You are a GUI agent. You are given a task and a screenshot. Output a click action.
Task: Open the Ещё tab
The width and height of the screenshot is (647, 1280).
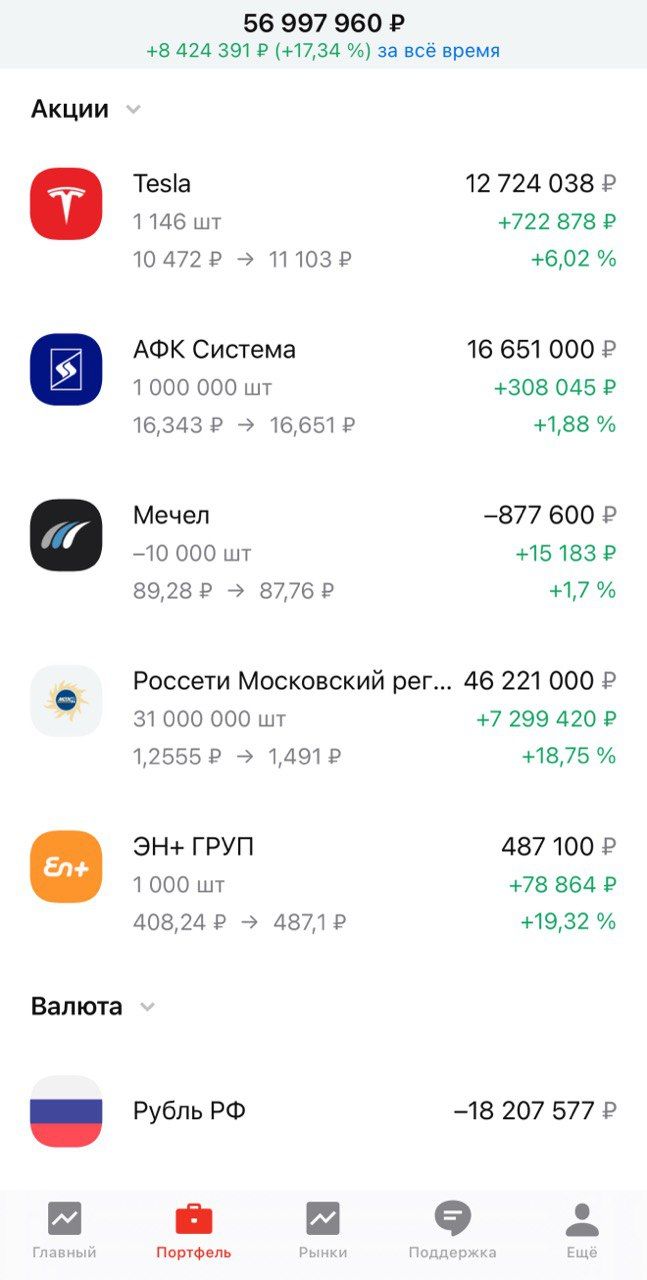pyautogui.click(x=581, y=1231)
